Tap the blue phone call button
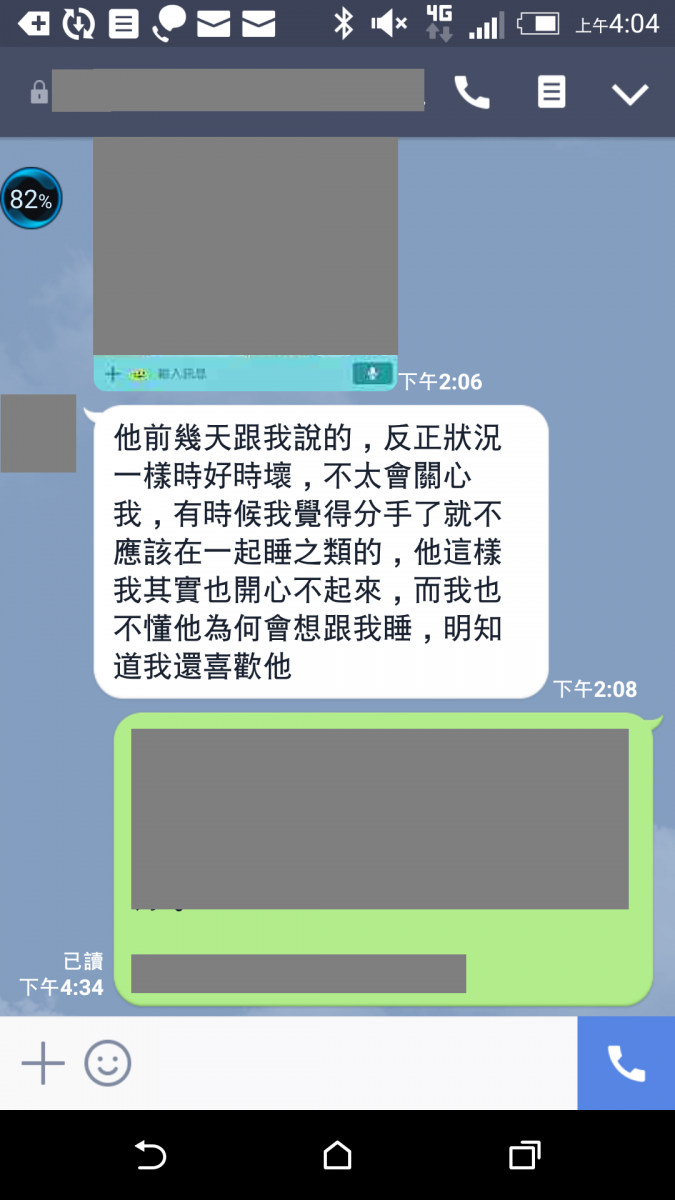 pyautogui.click(x=626, y=1063)
